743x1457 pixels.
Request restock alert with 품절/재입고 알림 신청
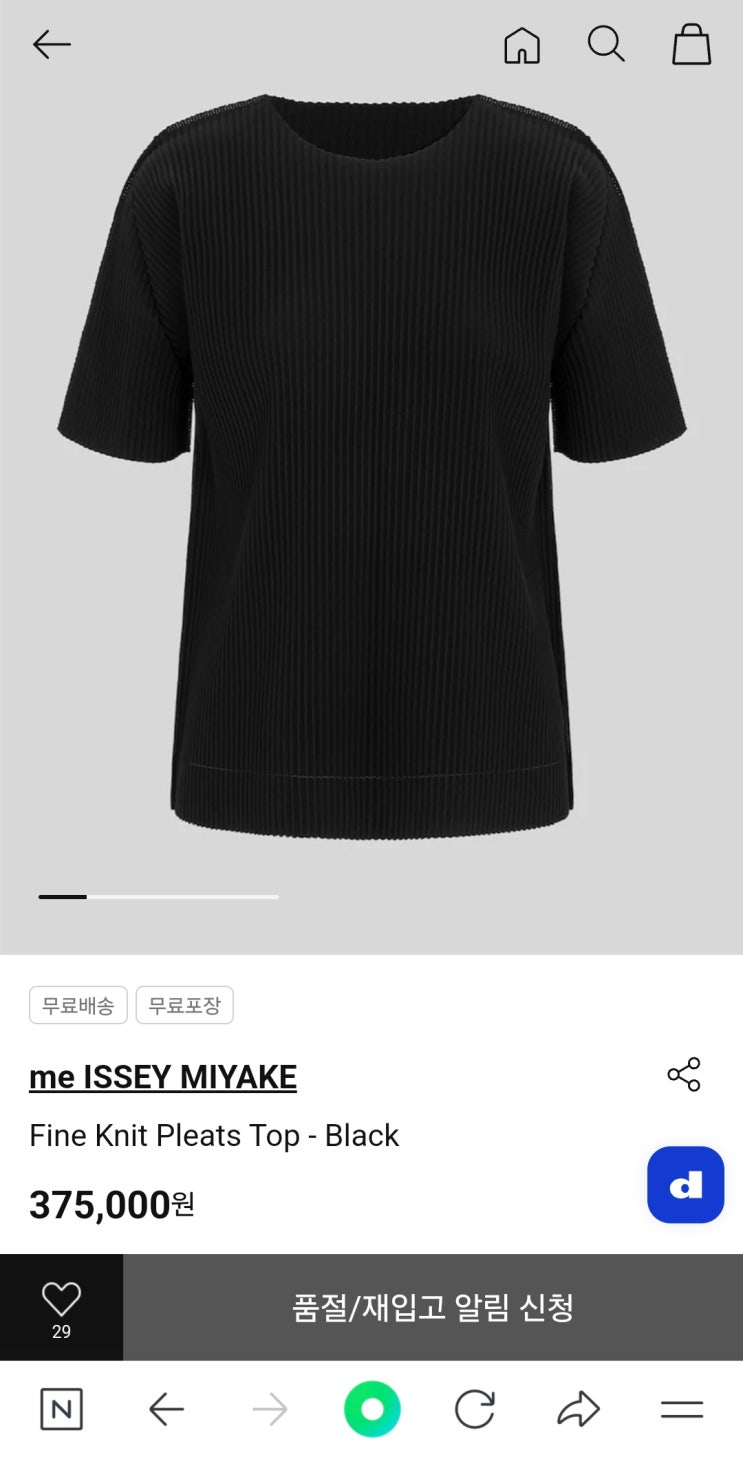coord(433,1307)
